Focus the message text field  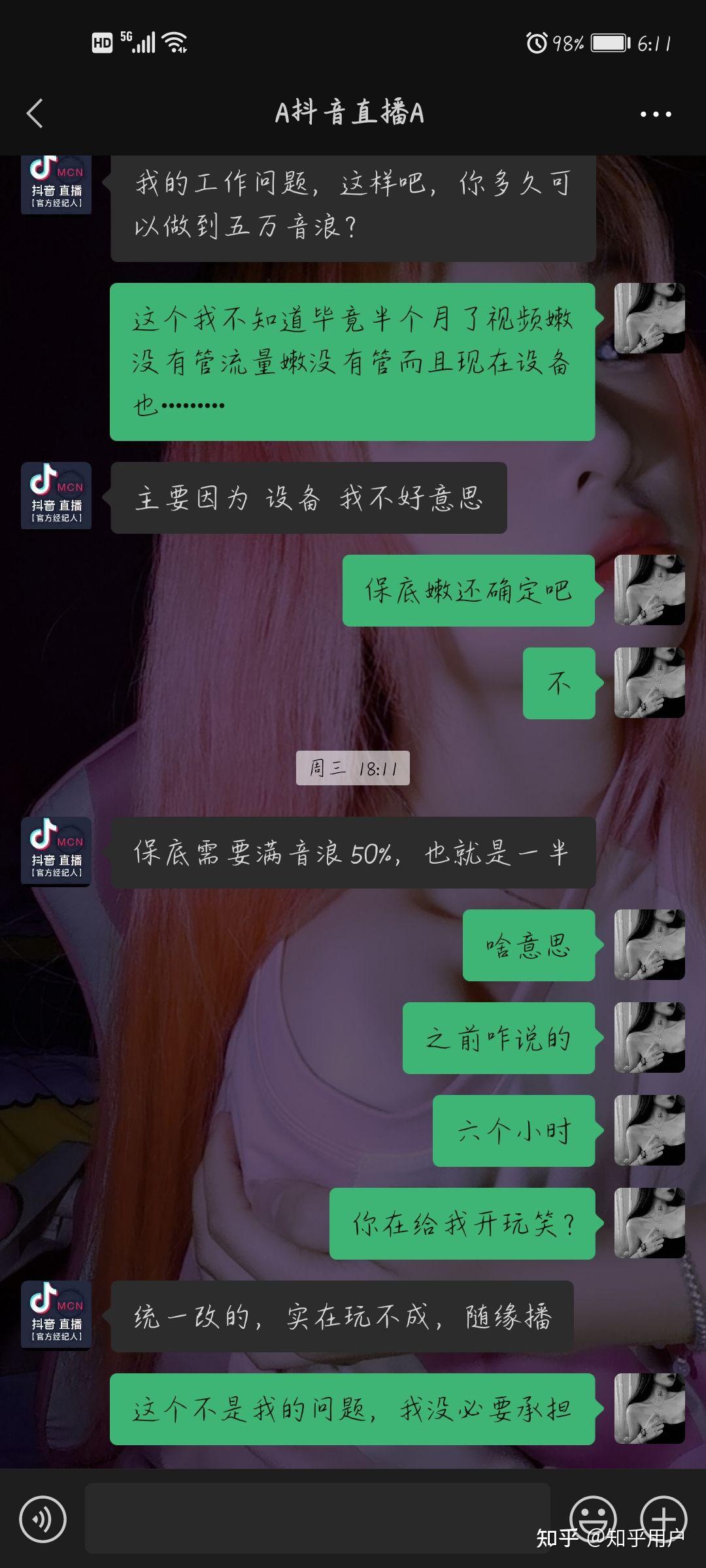pyautogui.click(x=317, y=1518)
